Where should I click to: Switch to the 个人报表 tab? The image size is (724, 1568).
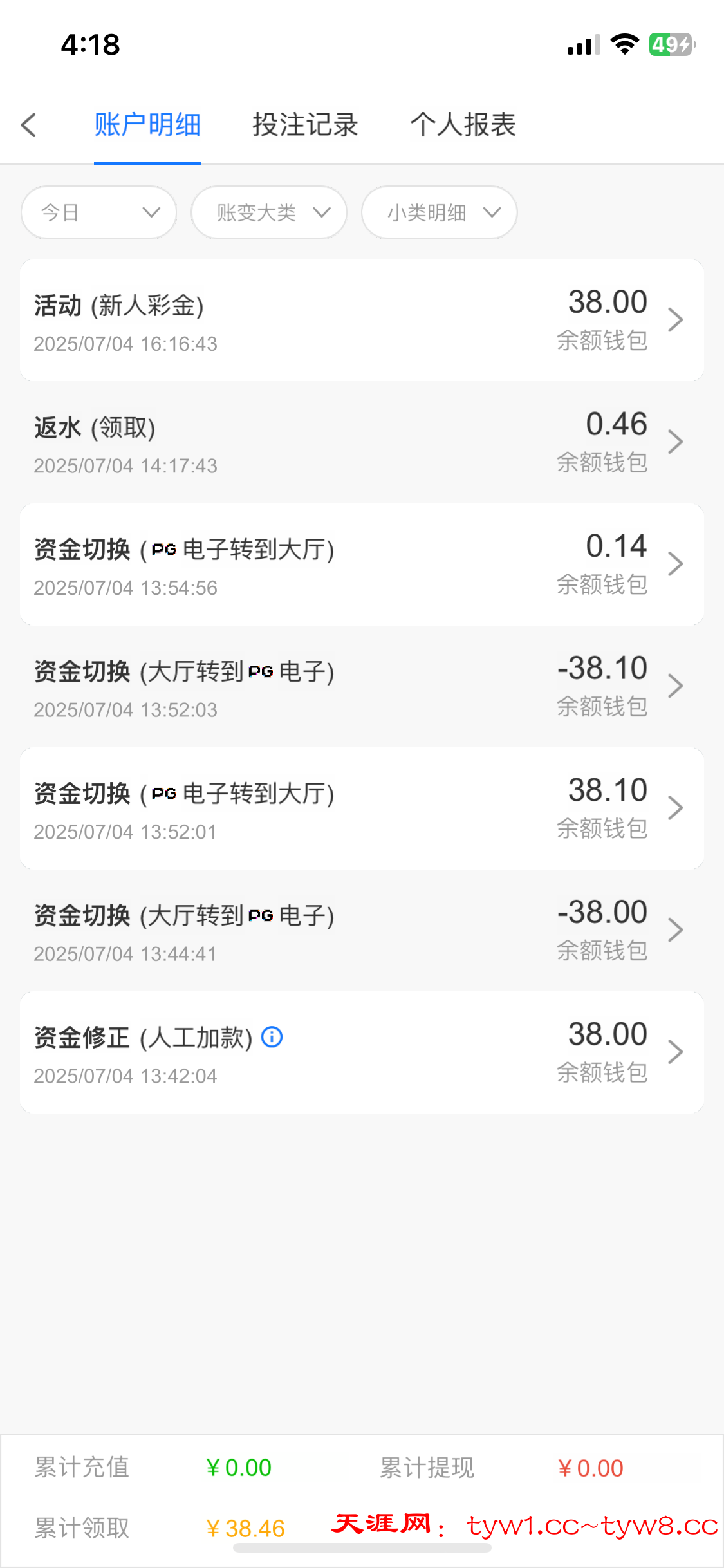coord(463,125)
